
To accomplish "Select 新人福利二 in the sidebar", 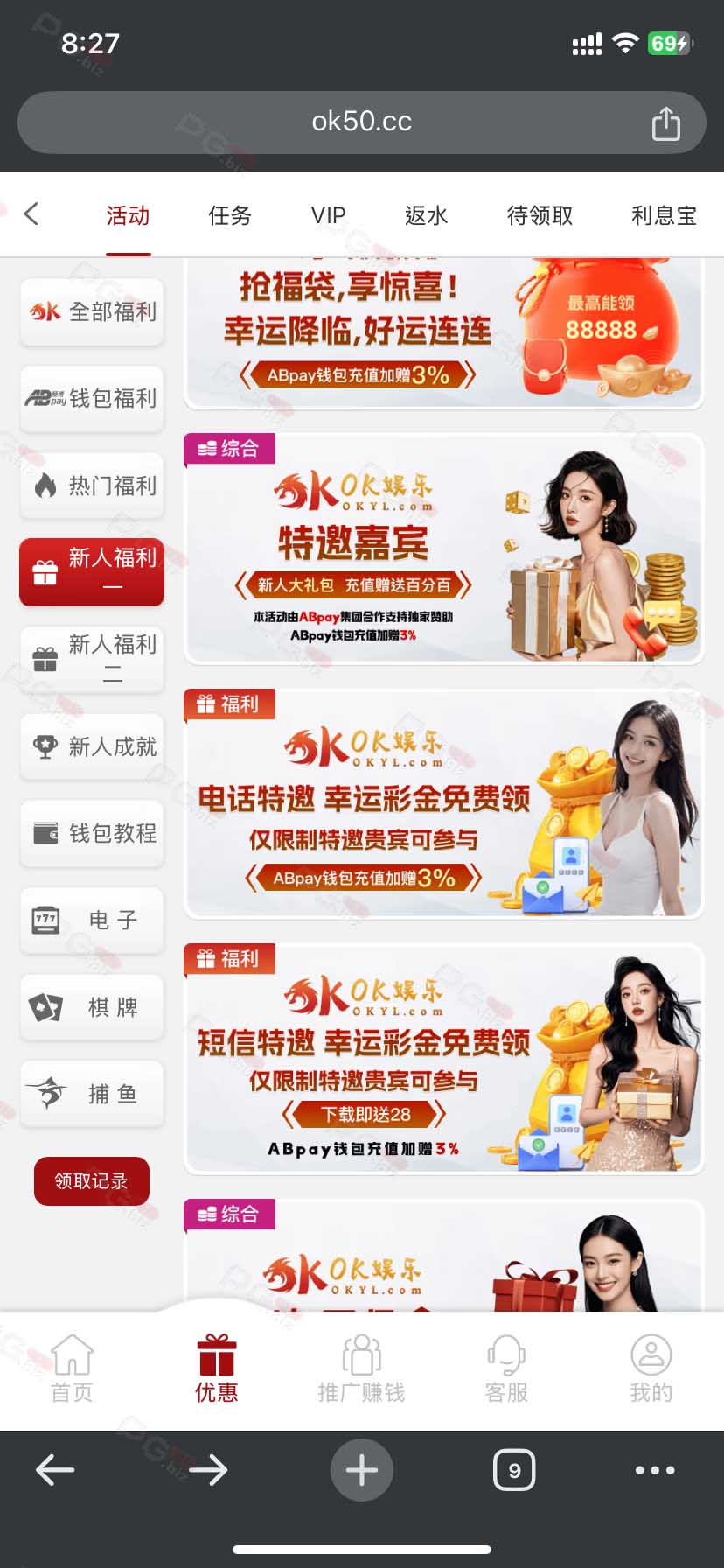I will 92,659.
